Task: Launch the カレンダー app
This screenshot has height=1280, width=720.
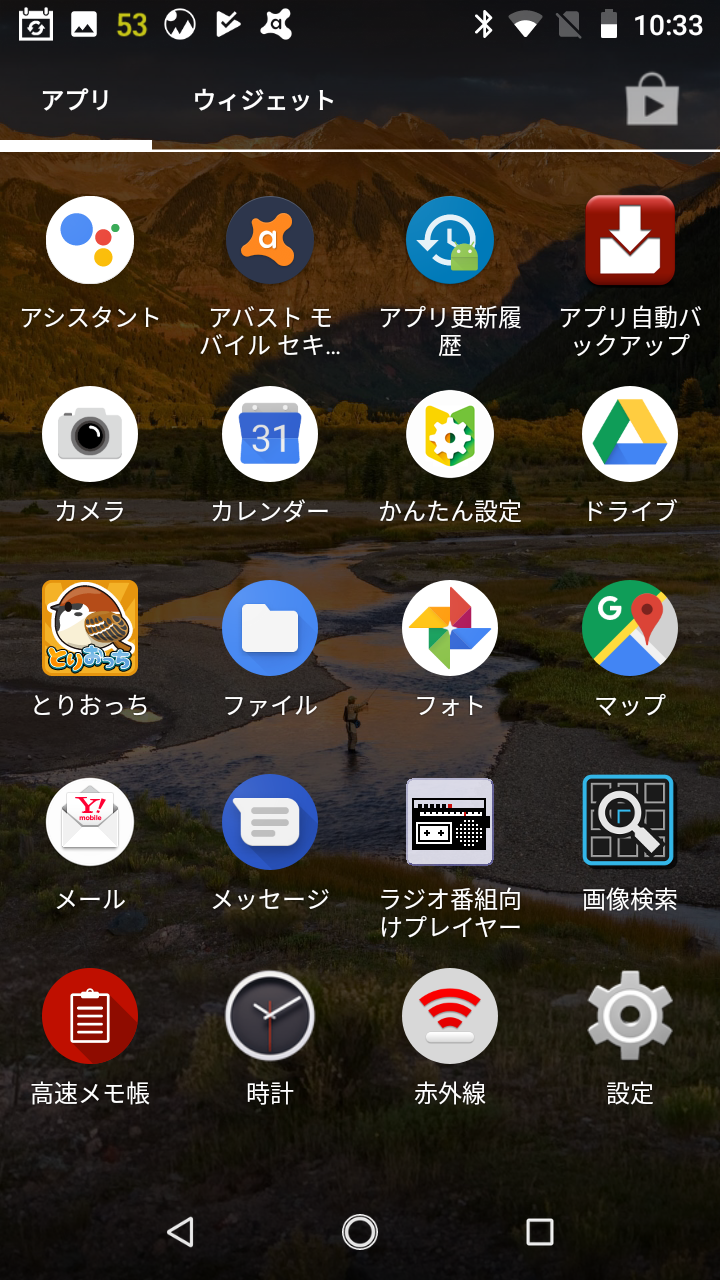Action: (x=270, y=434)
